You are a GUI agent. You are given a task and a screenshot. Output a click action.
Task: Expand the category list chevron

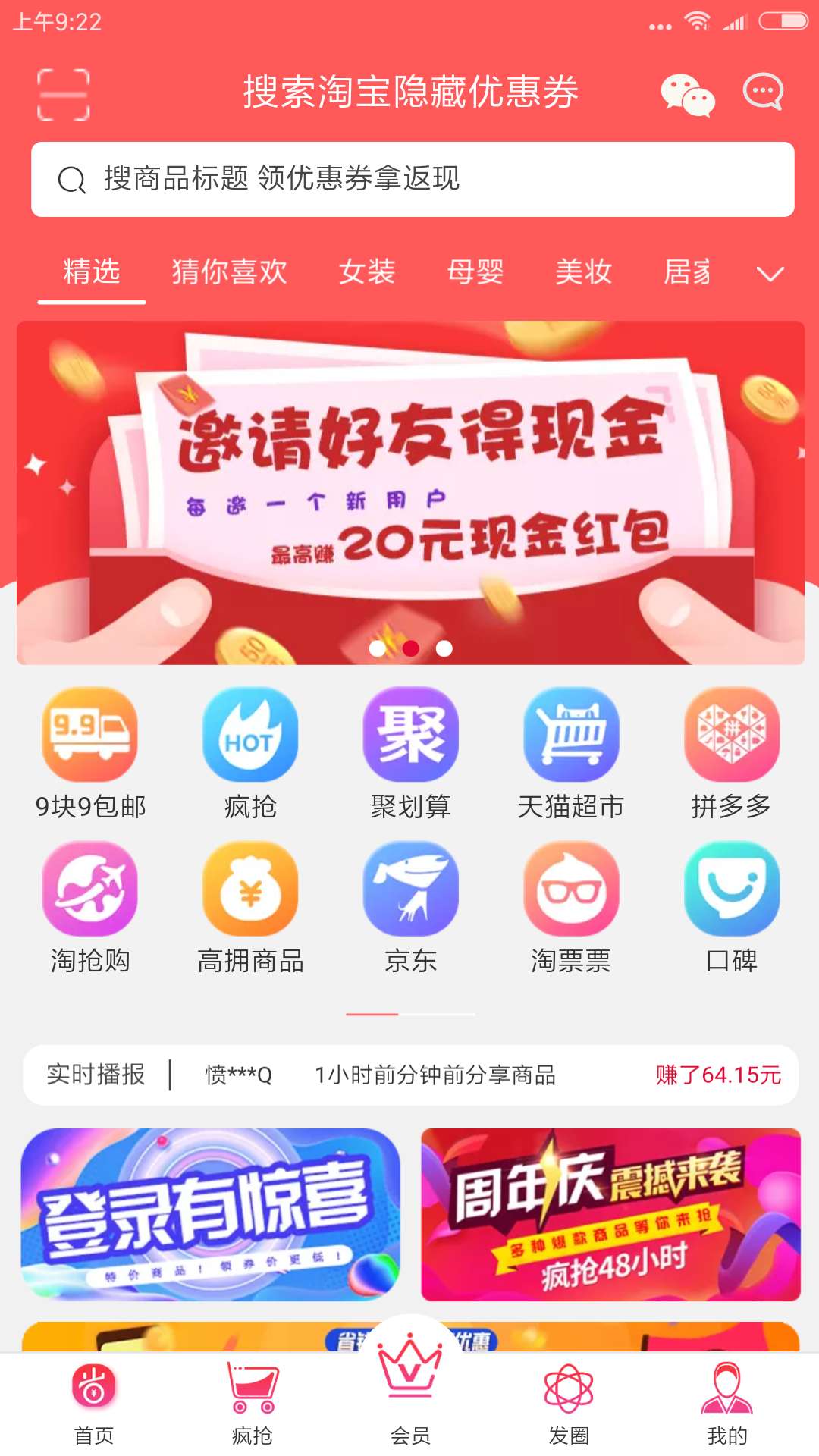click(x=770, y=273)
